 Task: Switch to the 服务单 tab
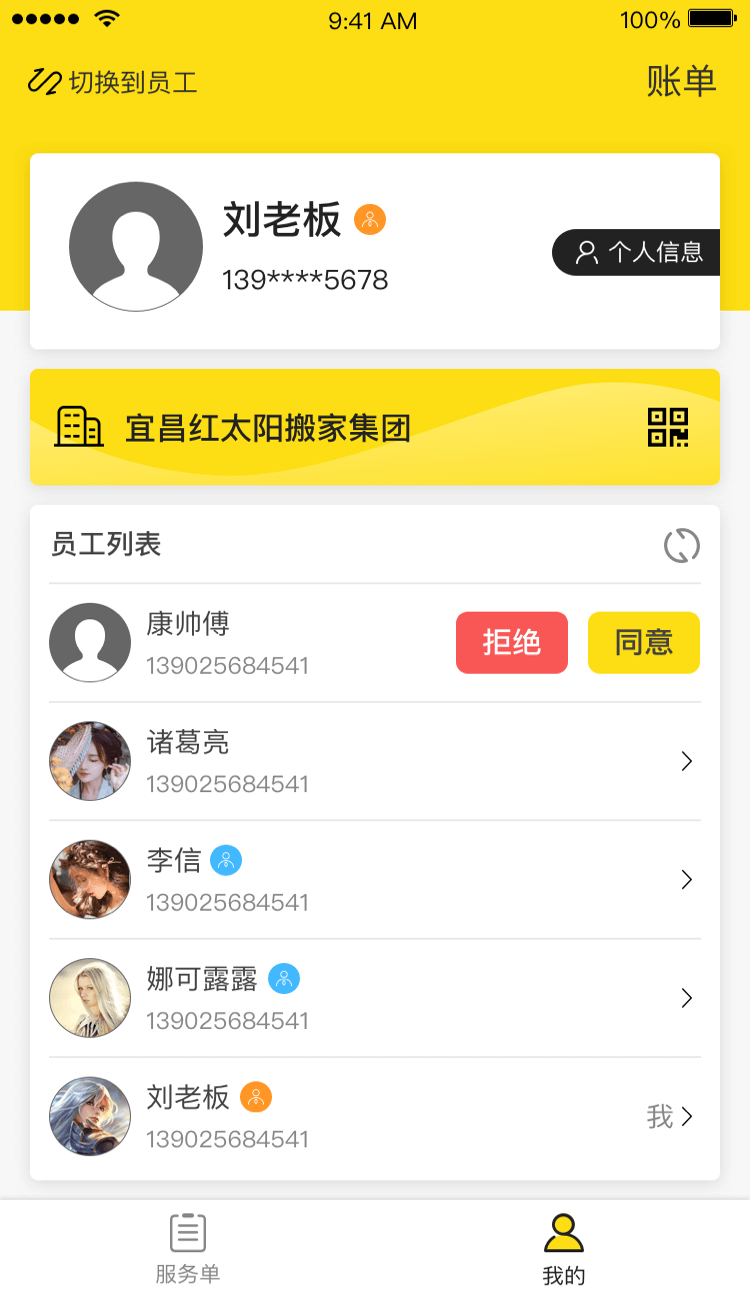point(187,1248)
